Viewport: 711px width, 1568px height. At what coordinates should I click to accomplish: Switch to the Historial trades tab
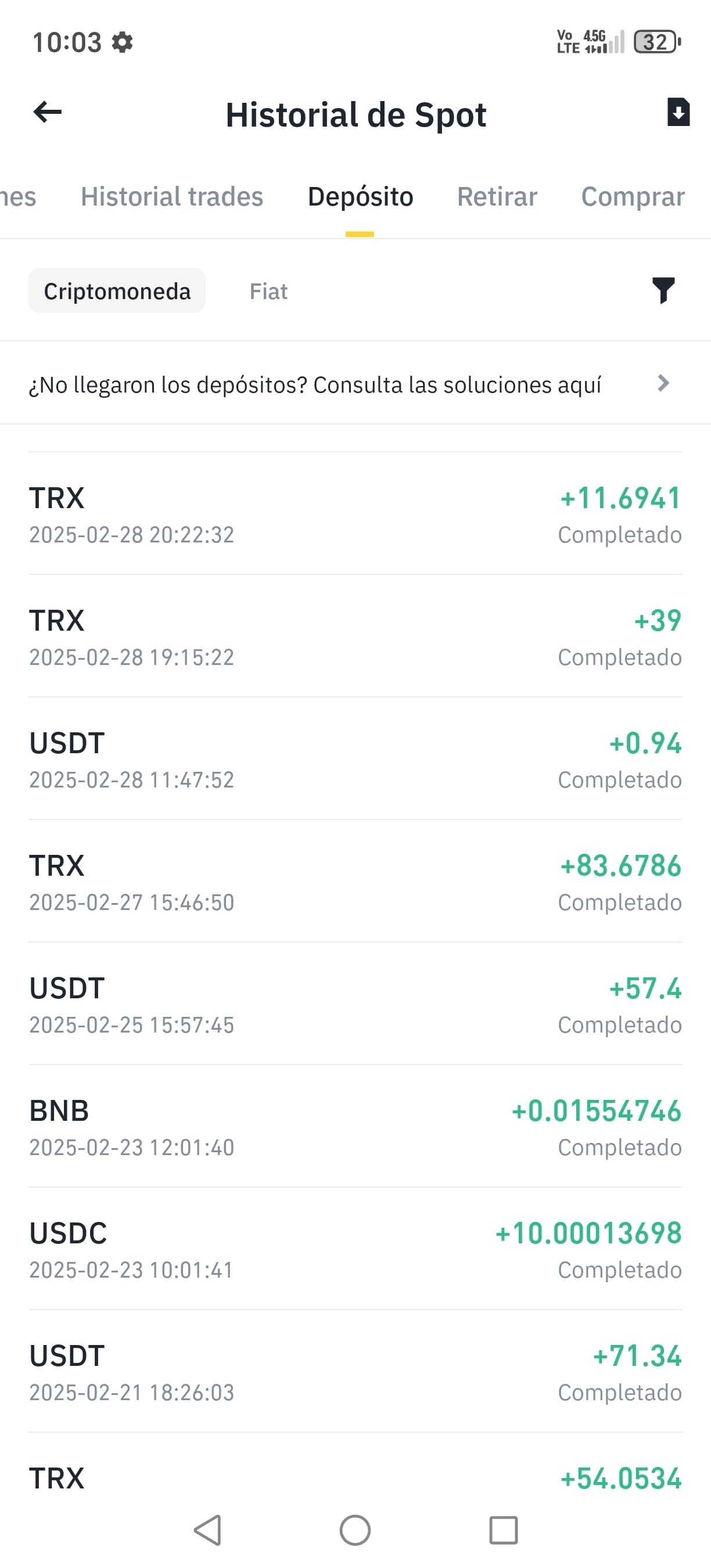tap(172, 197)
